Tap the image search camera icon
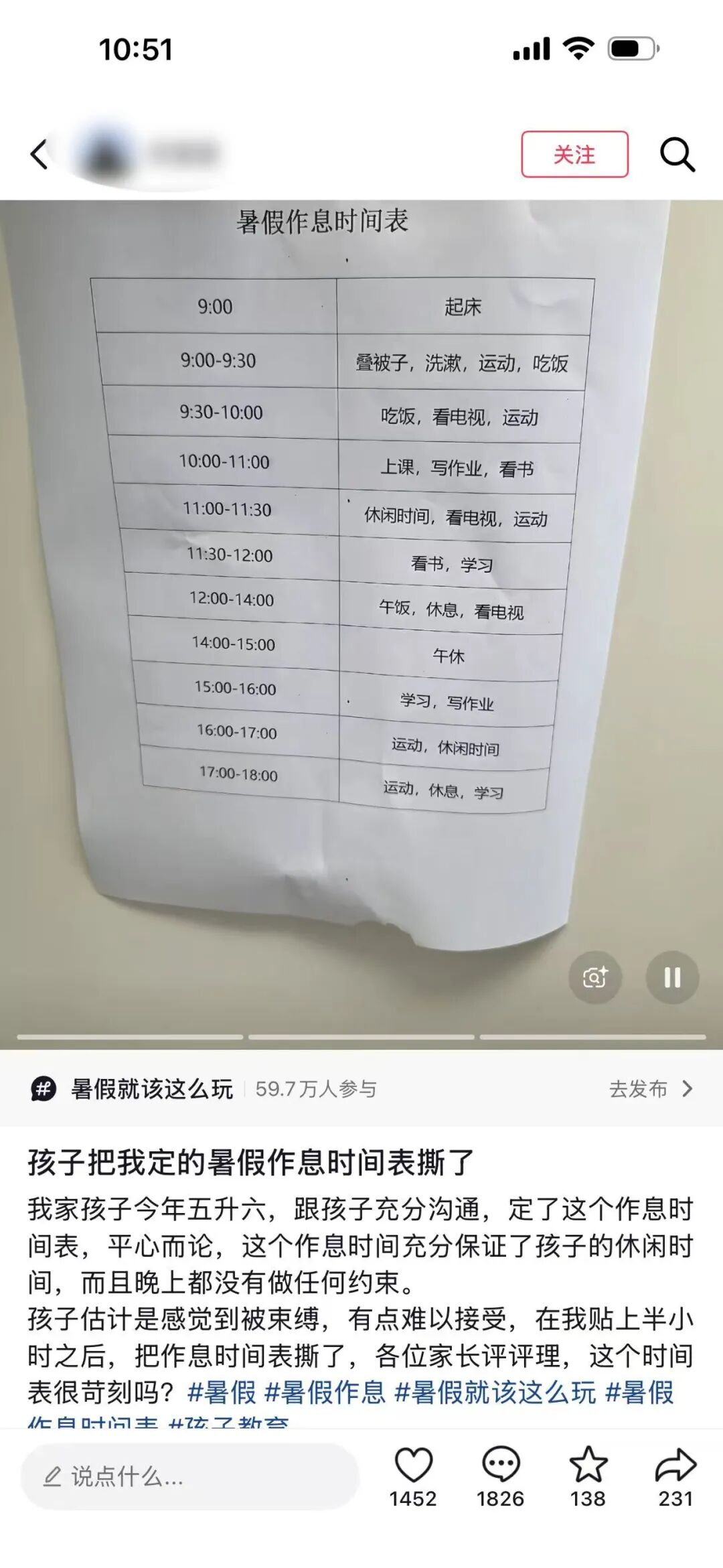723x1568 pixels. [x=595, y=977]
